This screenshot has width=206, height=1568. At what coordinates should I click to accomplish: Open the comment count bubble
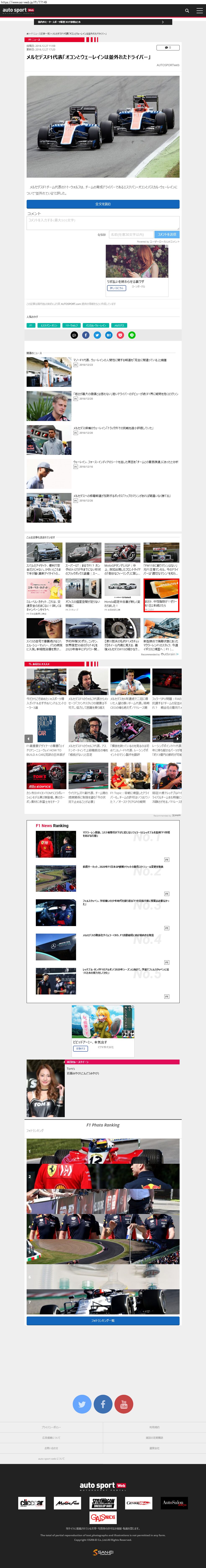coord(168,47)
